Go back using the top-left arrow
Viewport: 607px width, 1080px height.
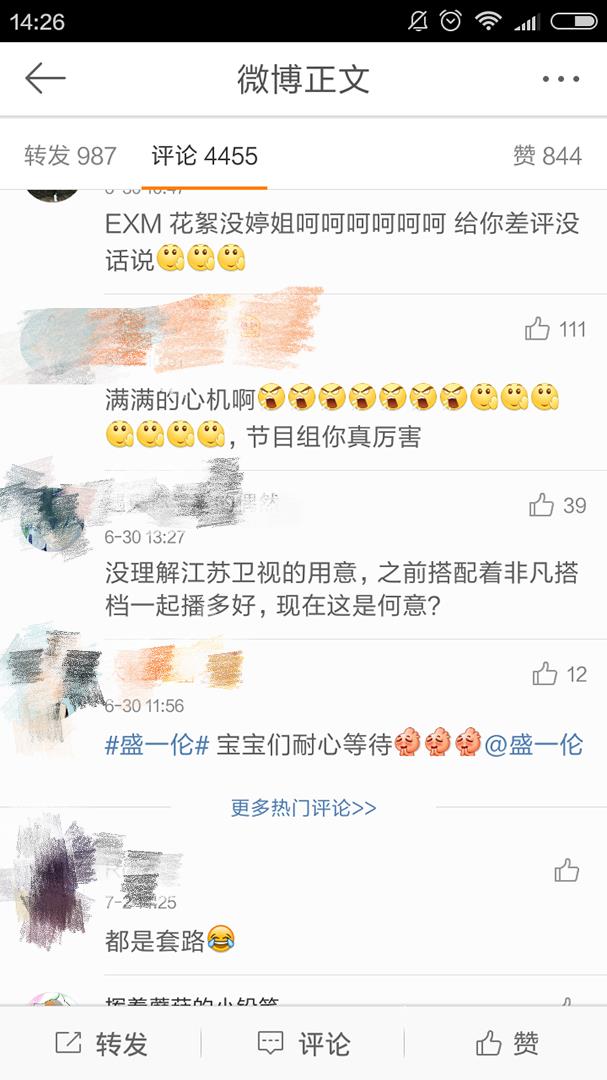coord(45,79)
